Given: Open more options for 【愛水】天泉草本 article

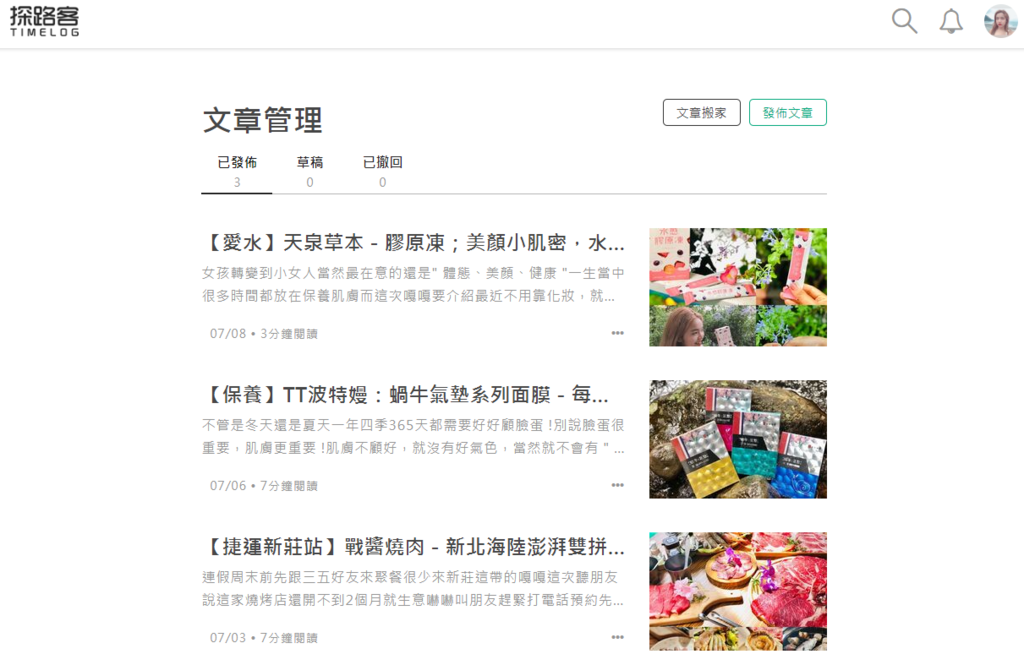Looking at the screenshot, I should [x=617, y=333].
